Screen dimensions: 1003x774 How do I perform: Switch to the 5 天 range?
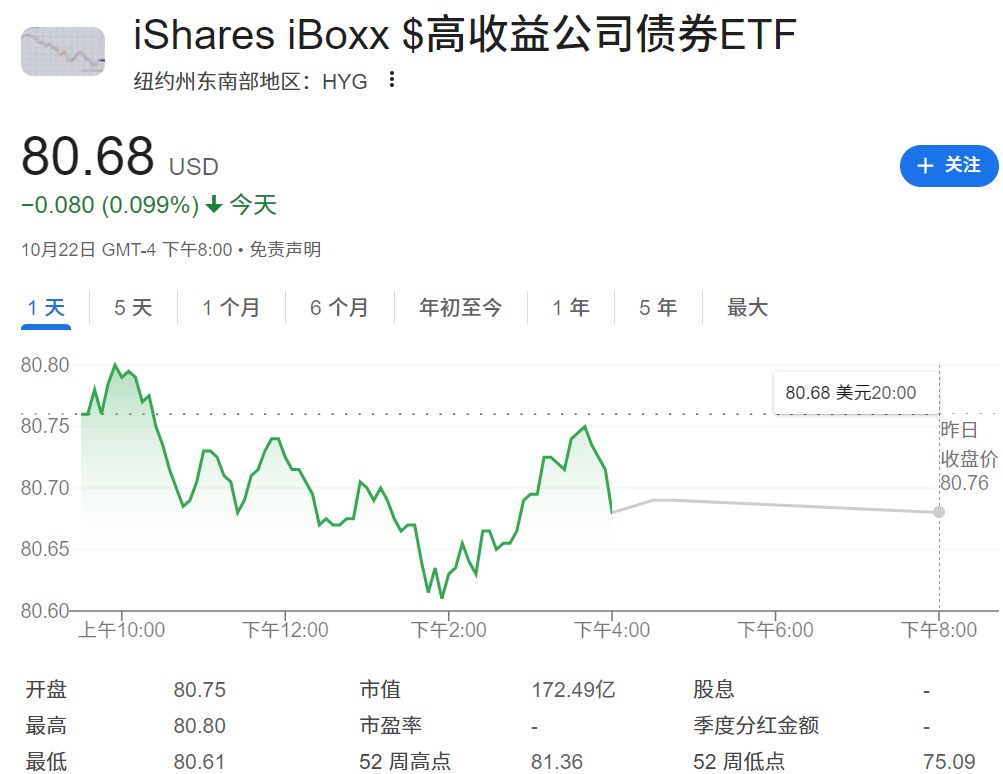(x=133, y=308)
